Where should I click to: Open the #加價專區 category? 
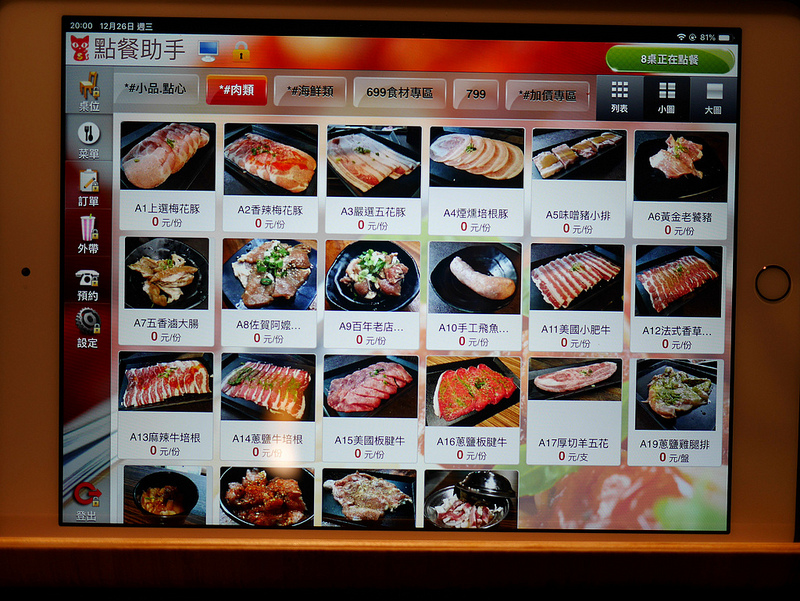[x=547, y=95]
